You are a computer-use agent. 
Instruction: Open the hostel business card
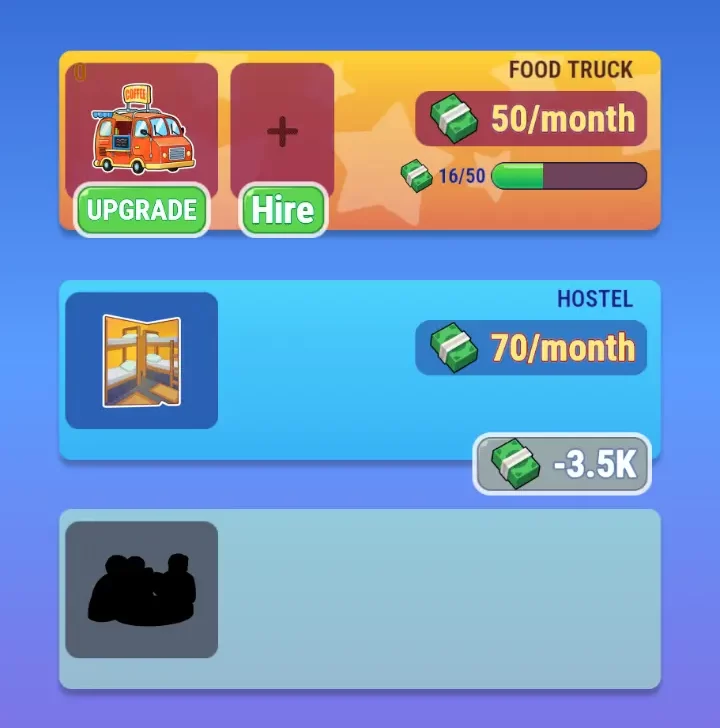pyautogui.click(x=142, y=361)
